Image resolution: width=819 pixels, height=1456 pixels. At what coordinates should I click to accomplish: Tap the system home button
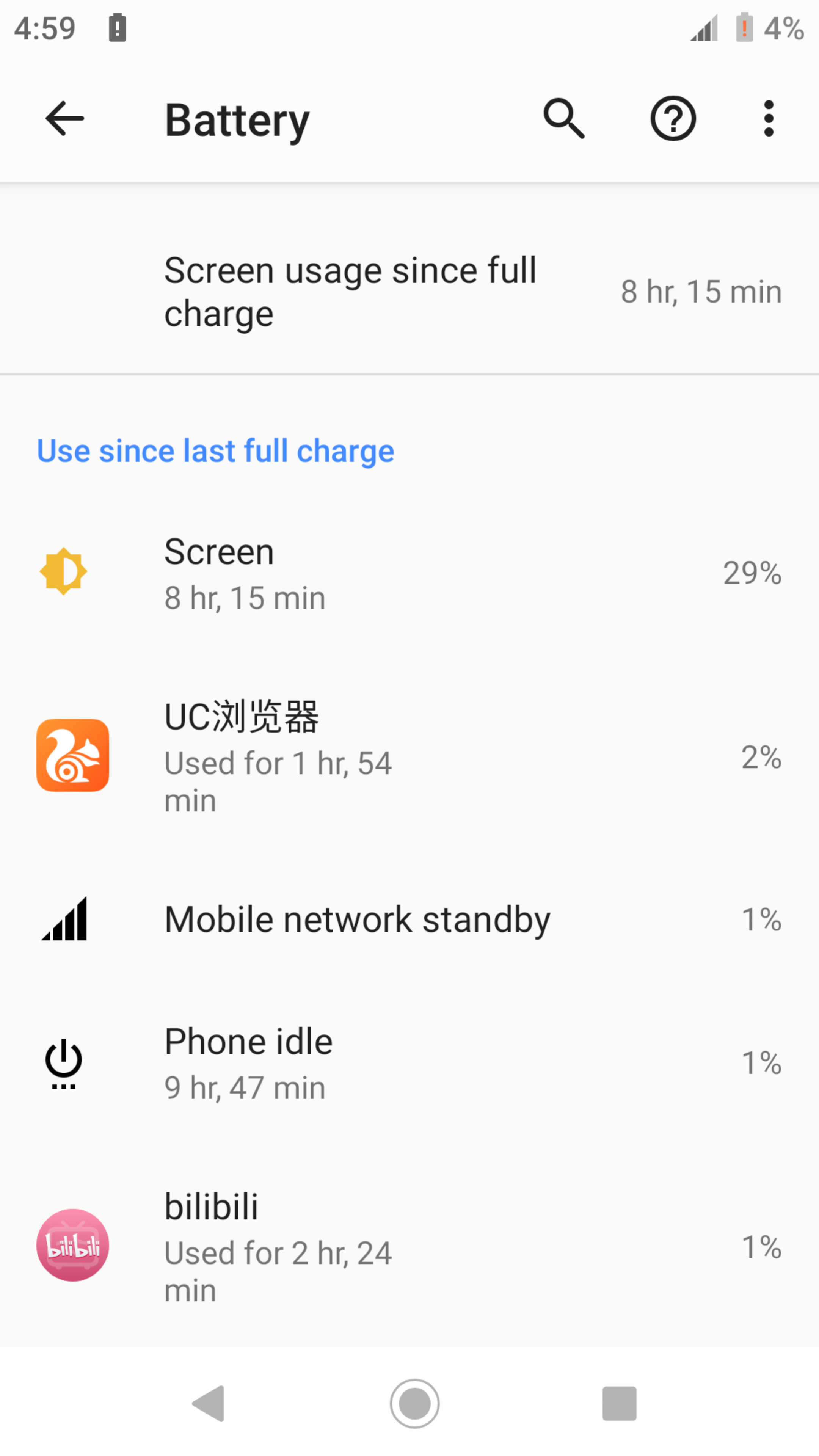click(x=414, y=1403)
